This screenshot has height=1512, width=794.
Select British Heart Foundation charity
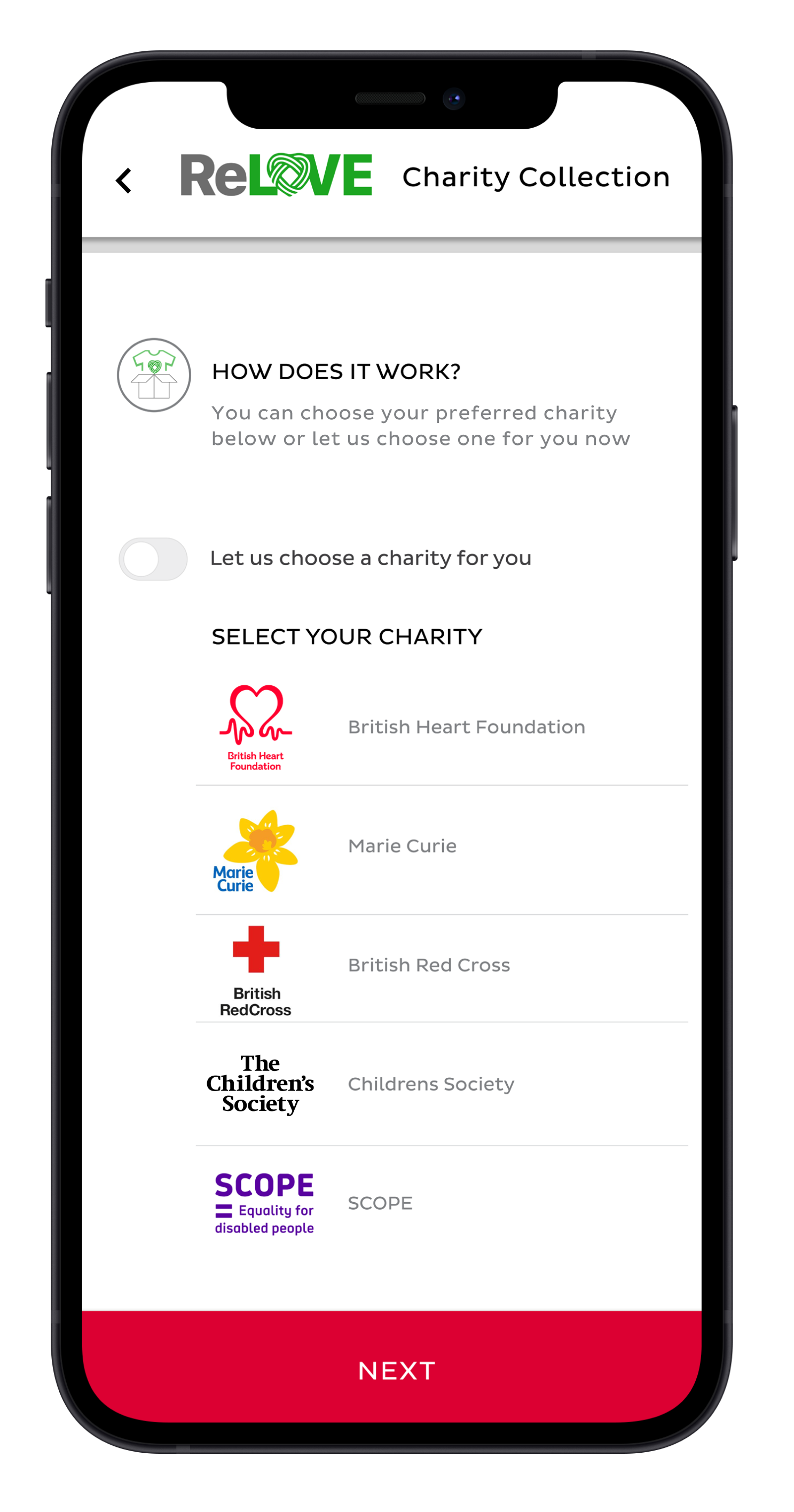pyautogui.click(x=441, y=727)
